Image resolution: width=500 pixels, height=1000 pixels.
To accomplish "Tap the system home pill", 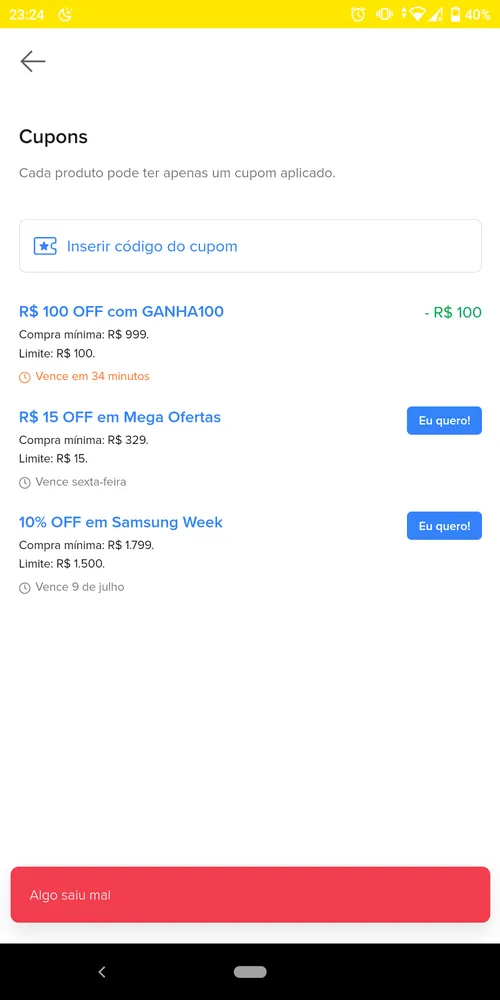I will tap(250, 972).
